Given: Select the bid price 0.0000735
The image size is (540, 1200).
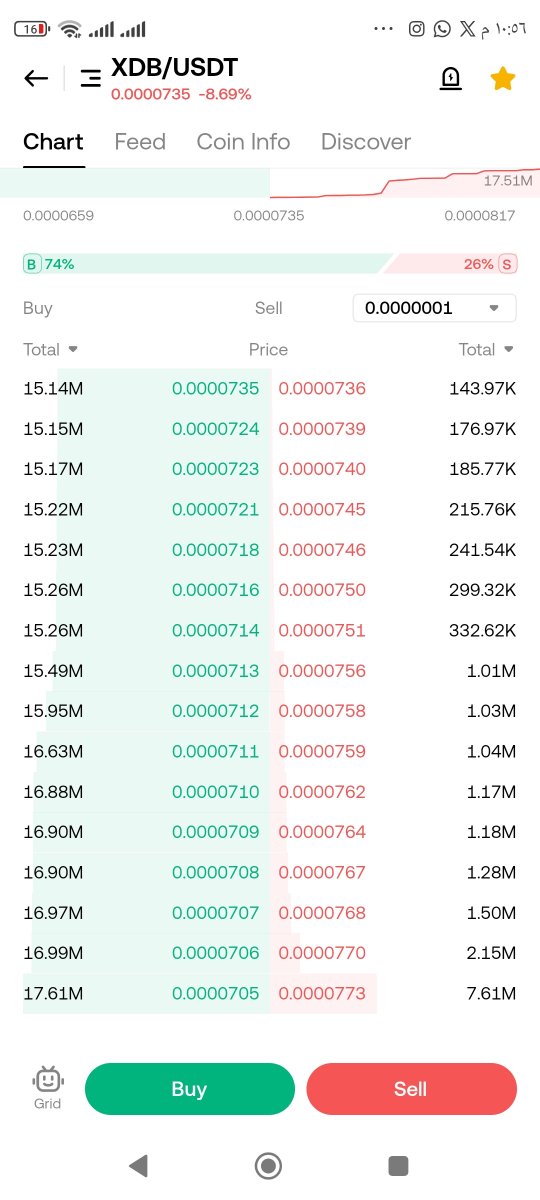Looking at the screenshot, I should click(215, 388).
